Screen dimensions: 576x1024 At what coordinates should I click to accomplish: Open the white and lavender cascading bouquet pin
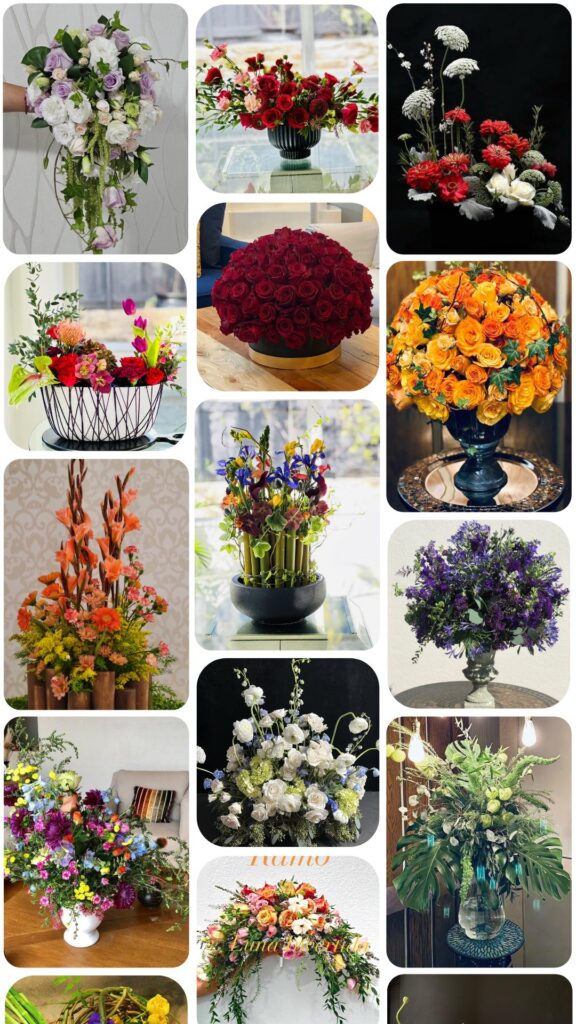click(95, 129)
